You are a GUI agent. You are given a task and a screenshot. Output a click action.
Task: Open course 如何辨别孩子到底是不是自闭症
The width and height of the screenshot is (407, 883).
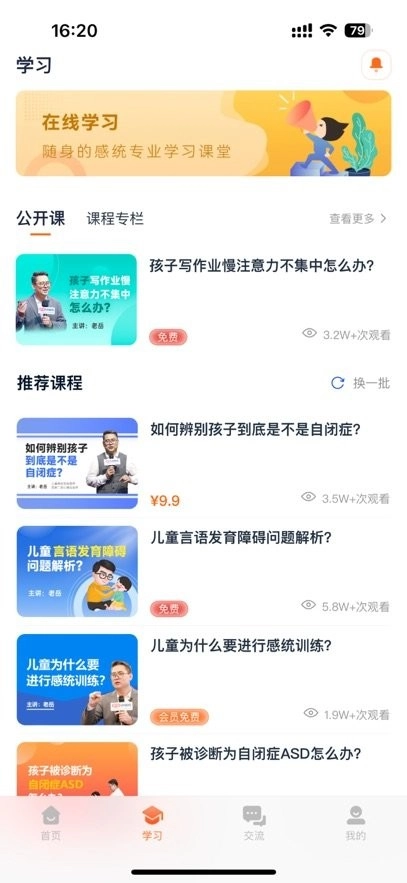203,463
